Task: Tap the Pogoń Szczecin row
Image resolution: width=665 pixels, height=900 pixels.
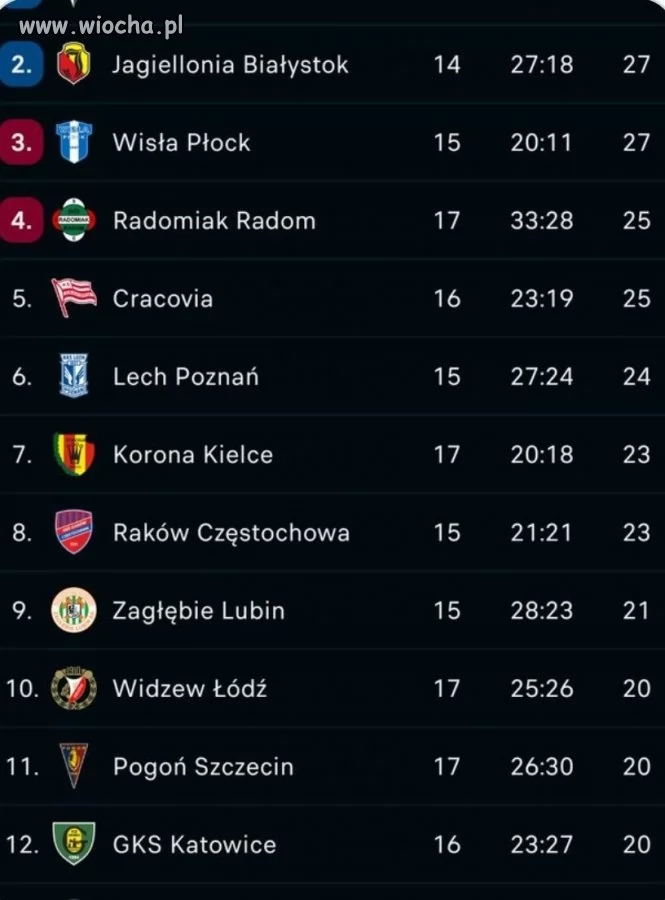Action: tap(203, 767)
